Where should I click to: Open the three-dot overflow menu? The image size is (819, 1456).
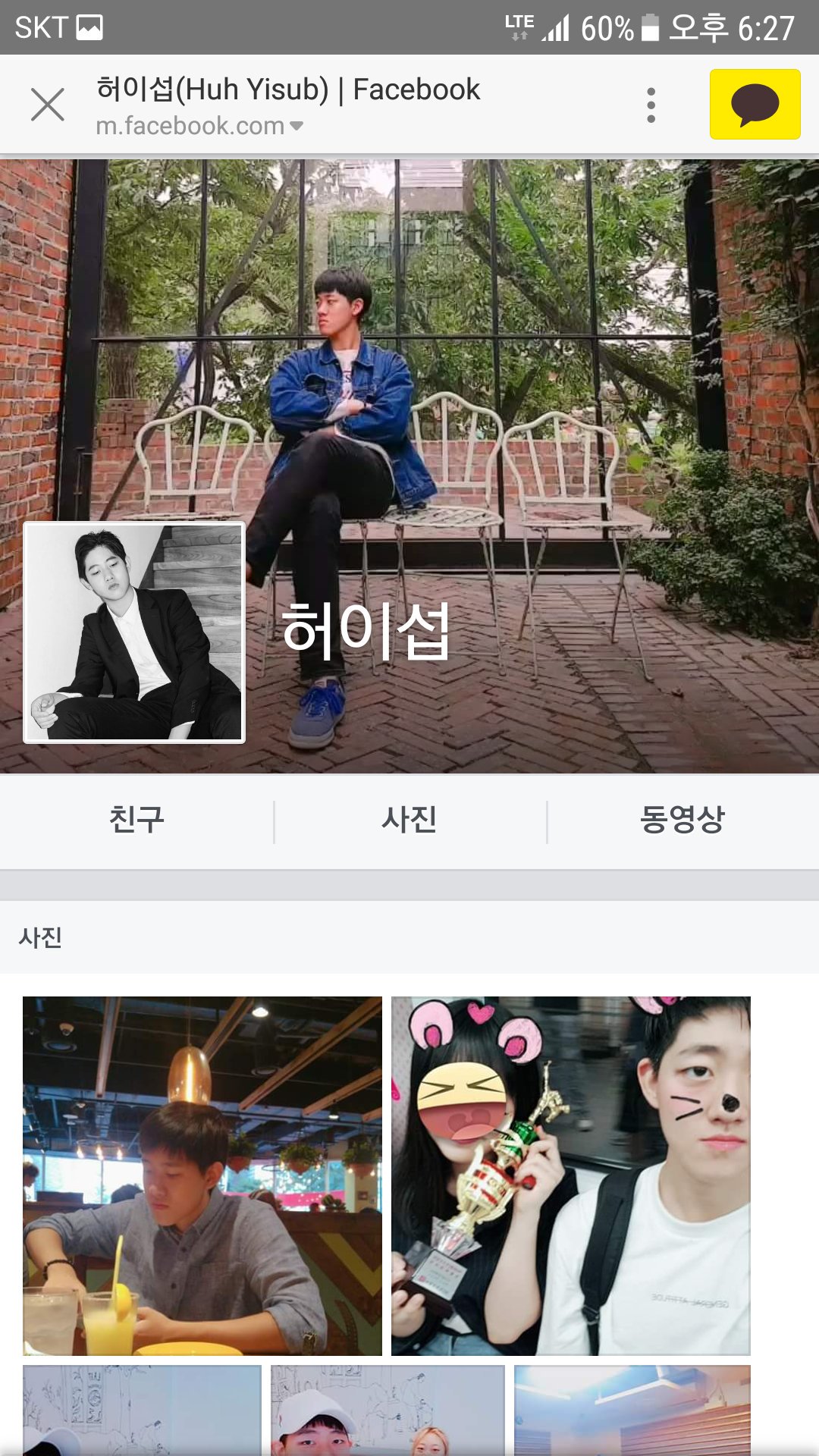[651, 105]
